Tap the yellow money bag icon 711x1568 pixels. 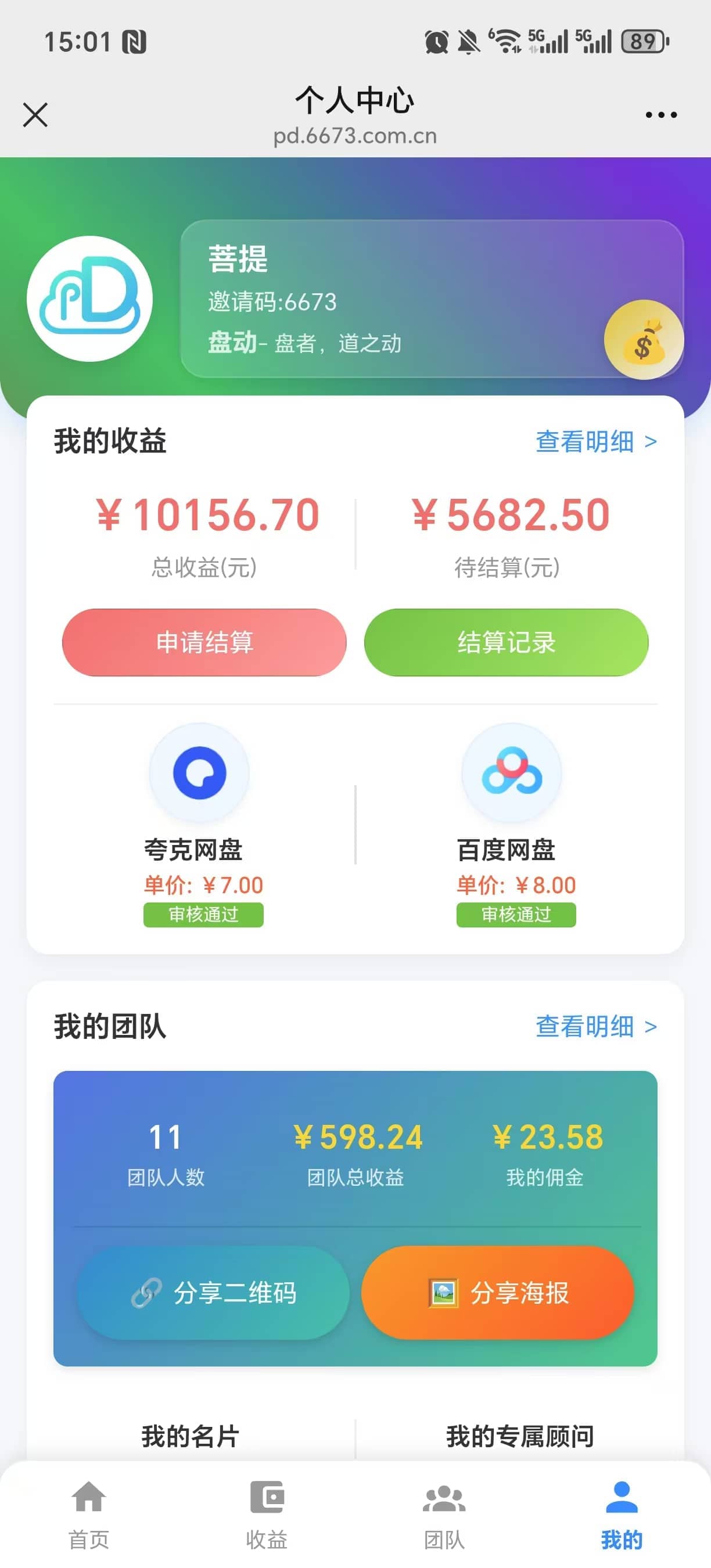[x=644, y=339]
